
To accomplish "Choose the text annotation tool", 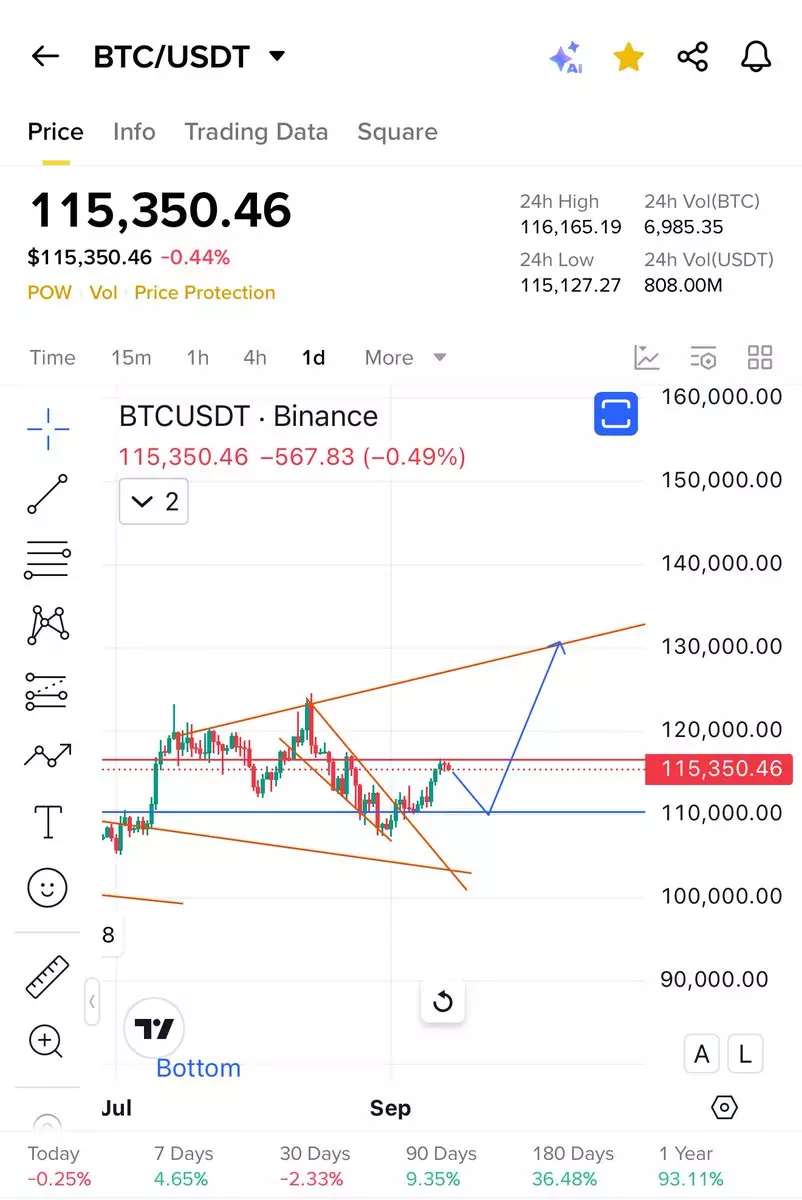I will click(47, 822).
